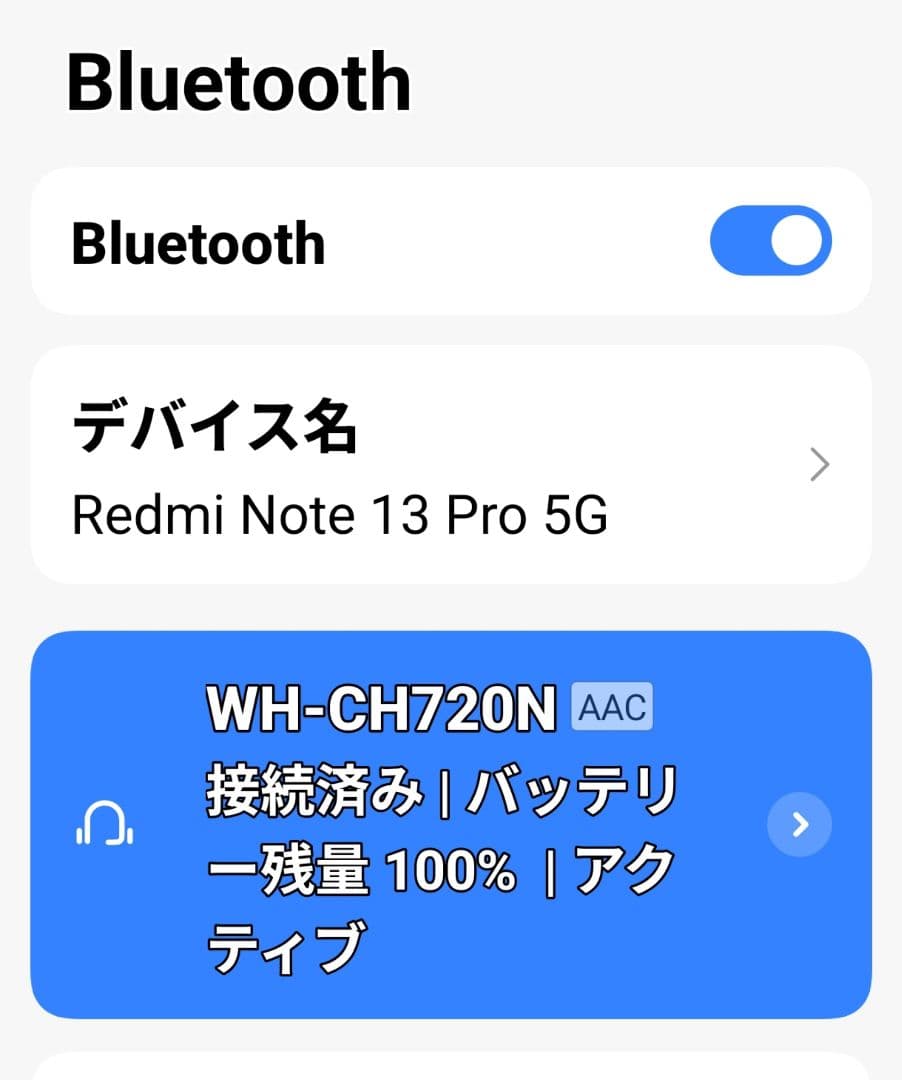This screenshot has height=1080, width=902.
Task: Click the right arrow next to Redmi Note 13
Action: pos(819,465)
